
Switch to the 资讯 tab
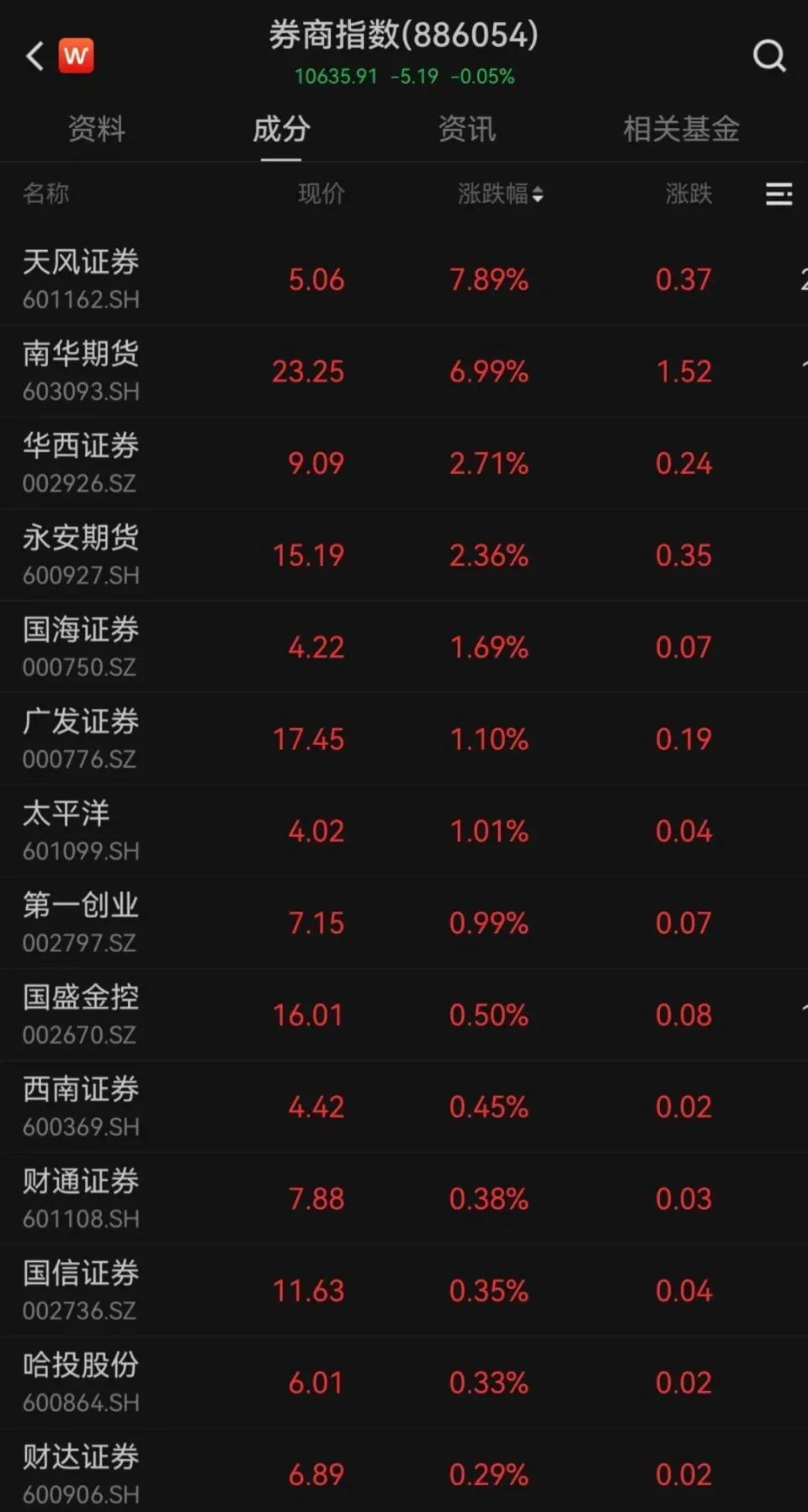tap(466, 129)
